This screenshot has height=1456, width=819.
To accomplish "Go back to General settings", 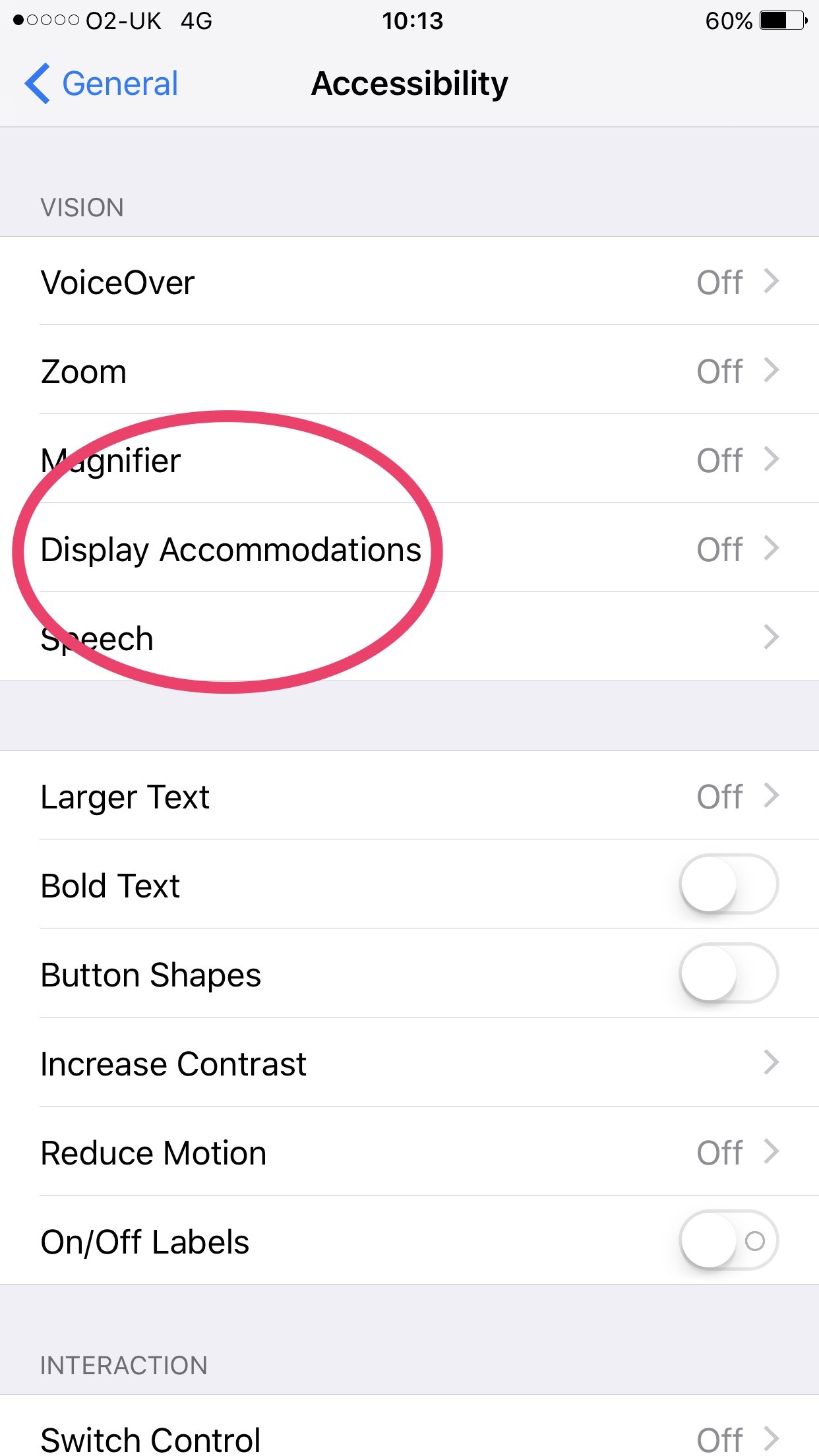I will (x=102, y=84).
